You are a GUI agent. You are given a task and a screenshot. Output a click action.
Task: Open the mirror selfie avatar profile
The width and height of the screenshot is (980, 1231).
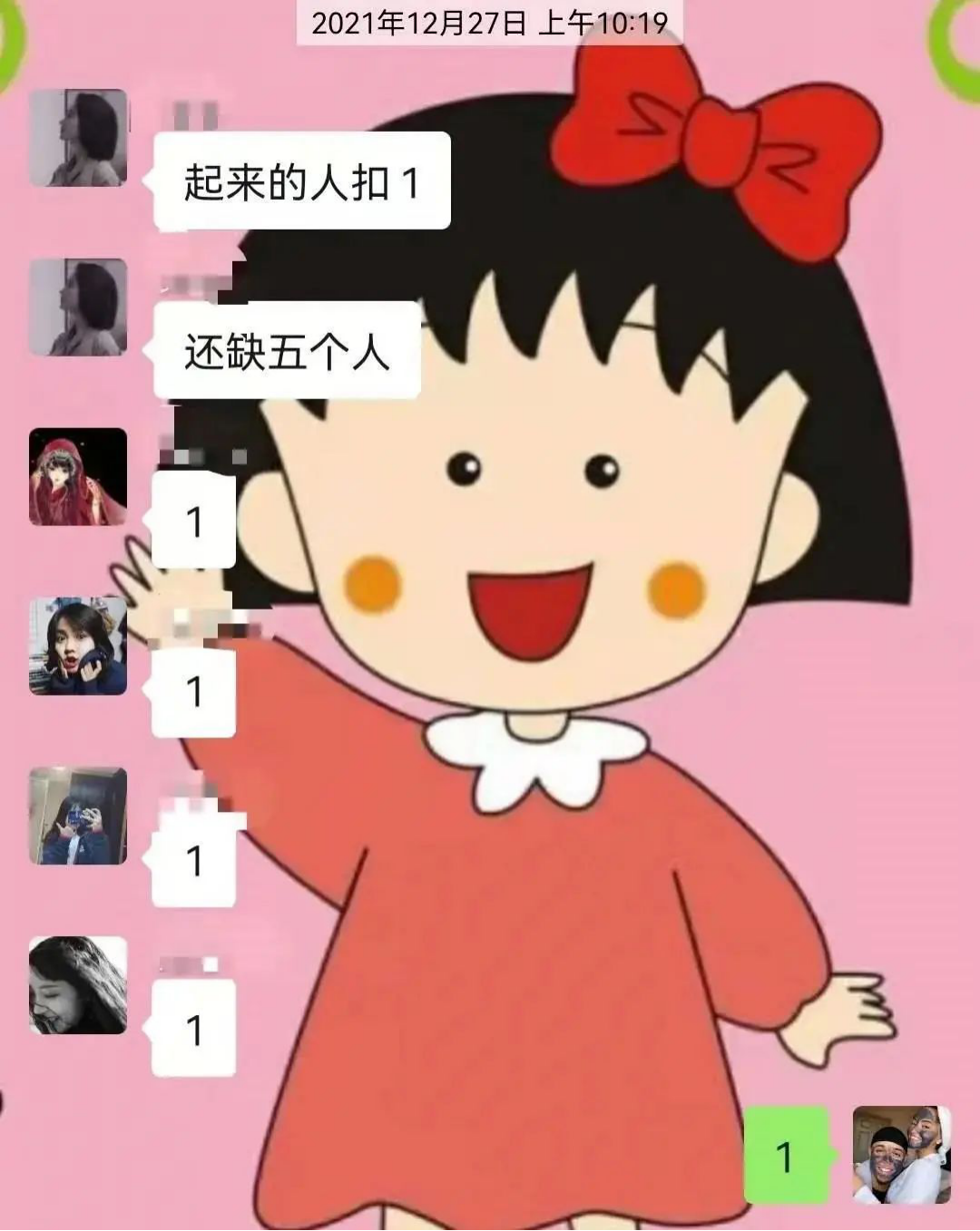(x=78, y=816)
